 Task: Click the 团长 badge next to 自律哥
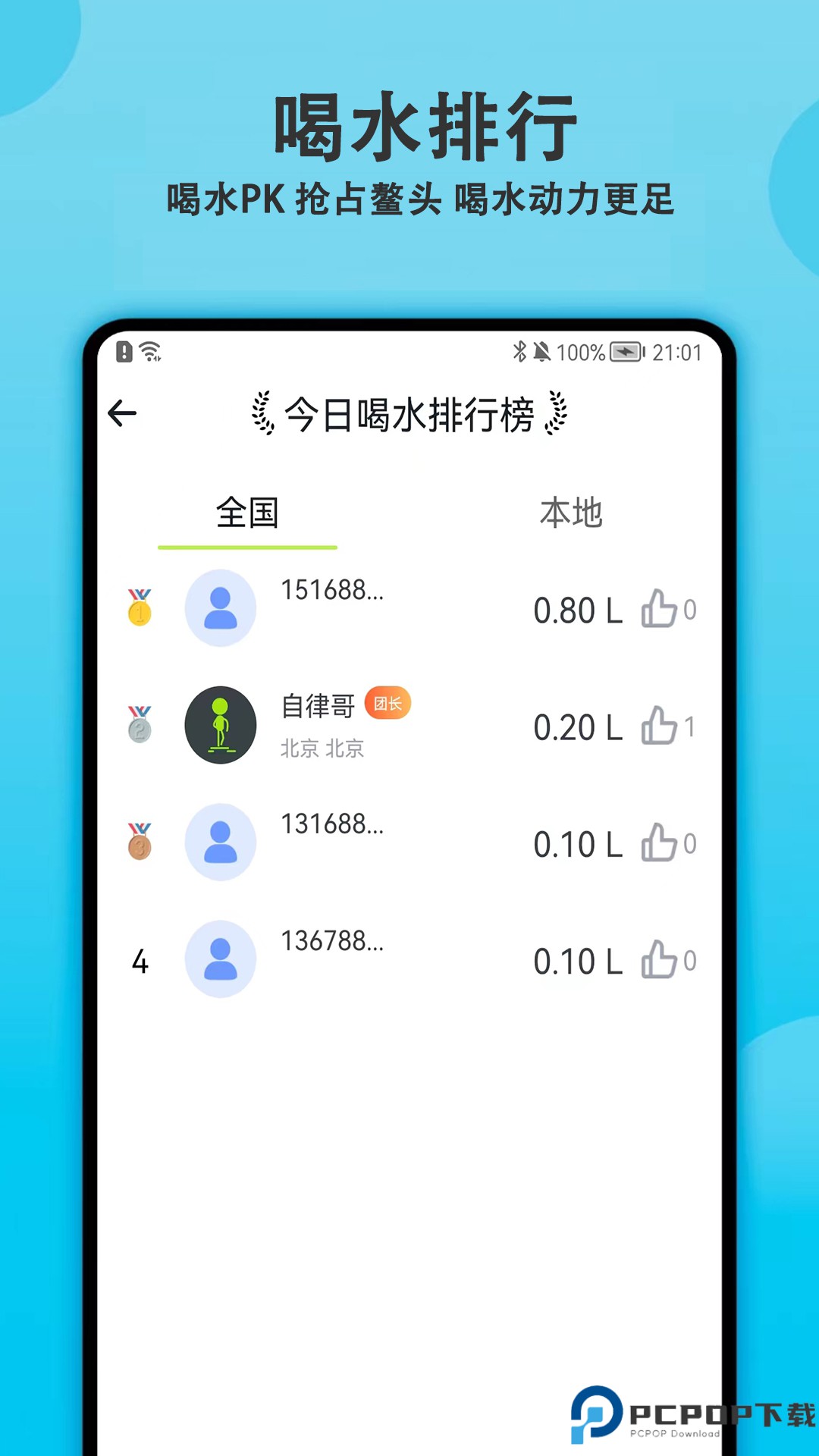coord(388,704)
